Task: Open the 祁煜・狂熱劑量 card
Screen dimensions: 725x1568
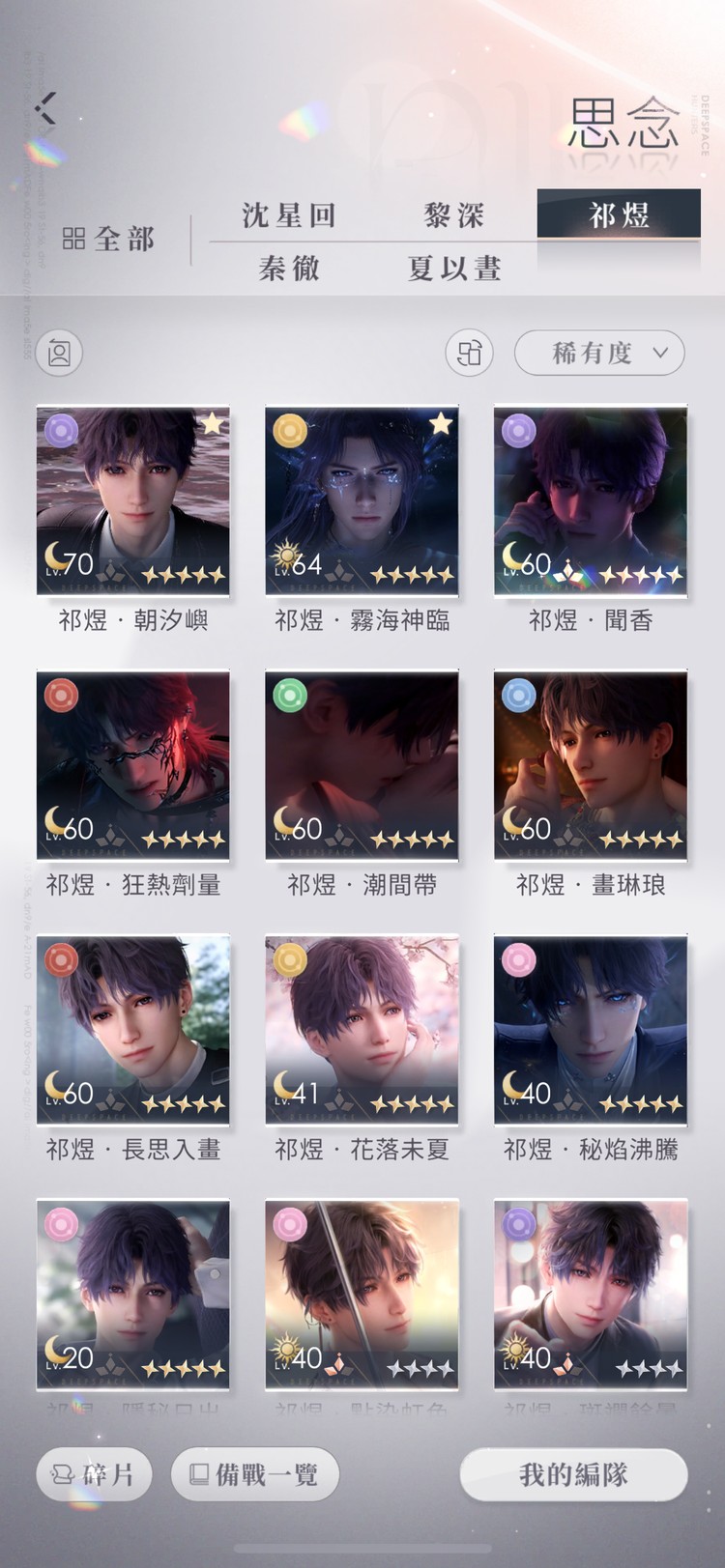Action: [x=133, y=765]
